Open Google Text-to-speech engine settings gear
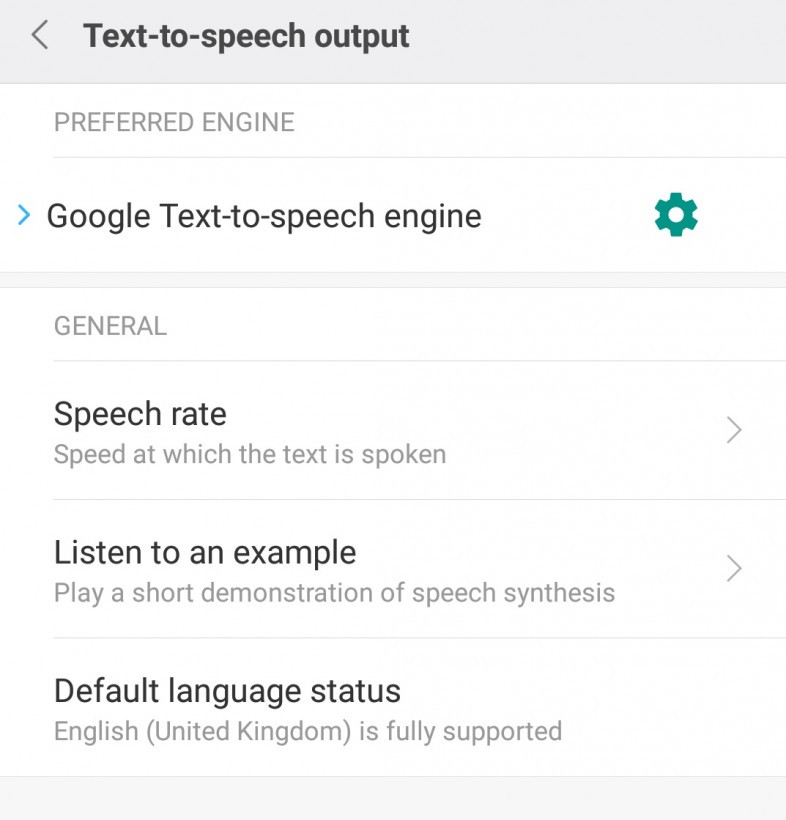The width and height of the screenshot is (786, 820). pos(676,215)
